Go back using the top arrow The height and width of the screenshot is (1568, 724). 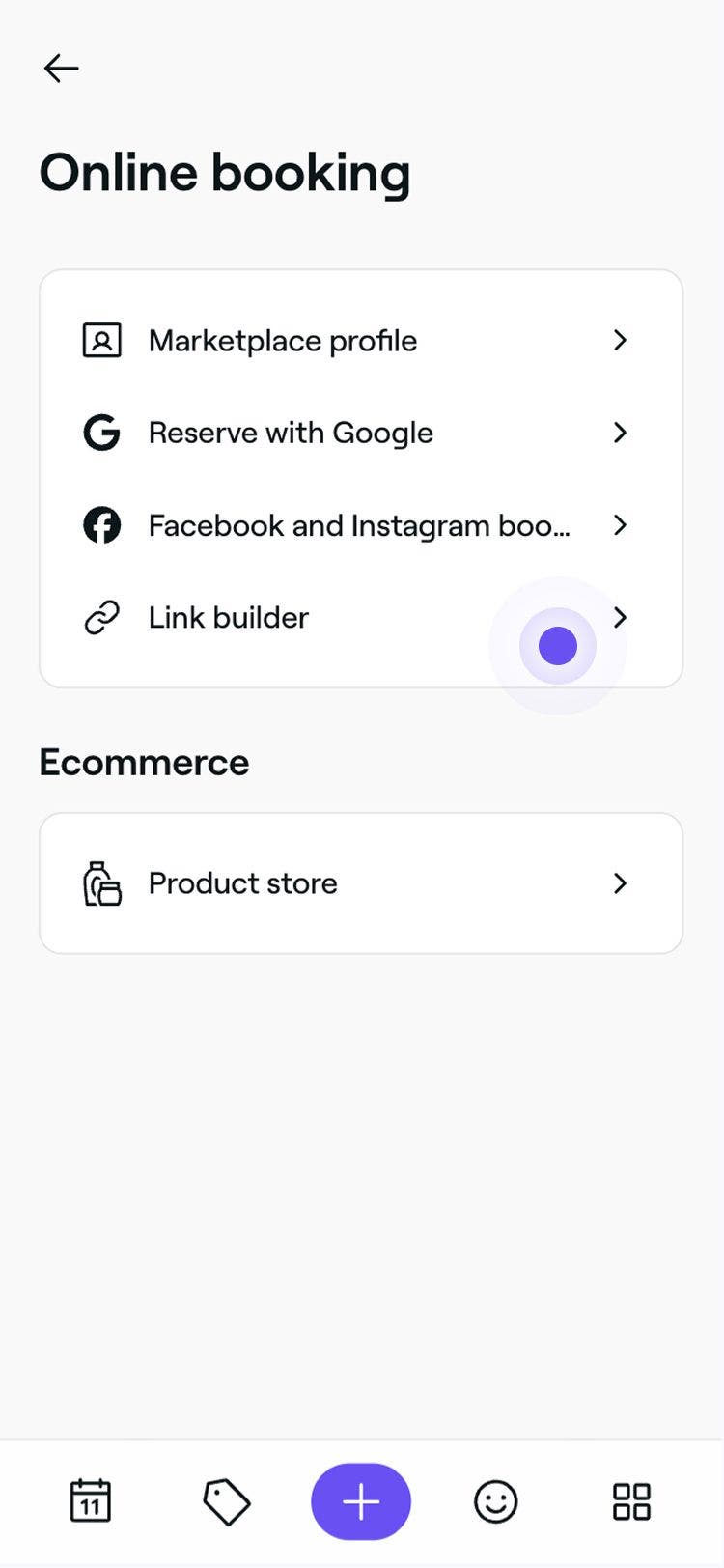(x=61, y=69)
